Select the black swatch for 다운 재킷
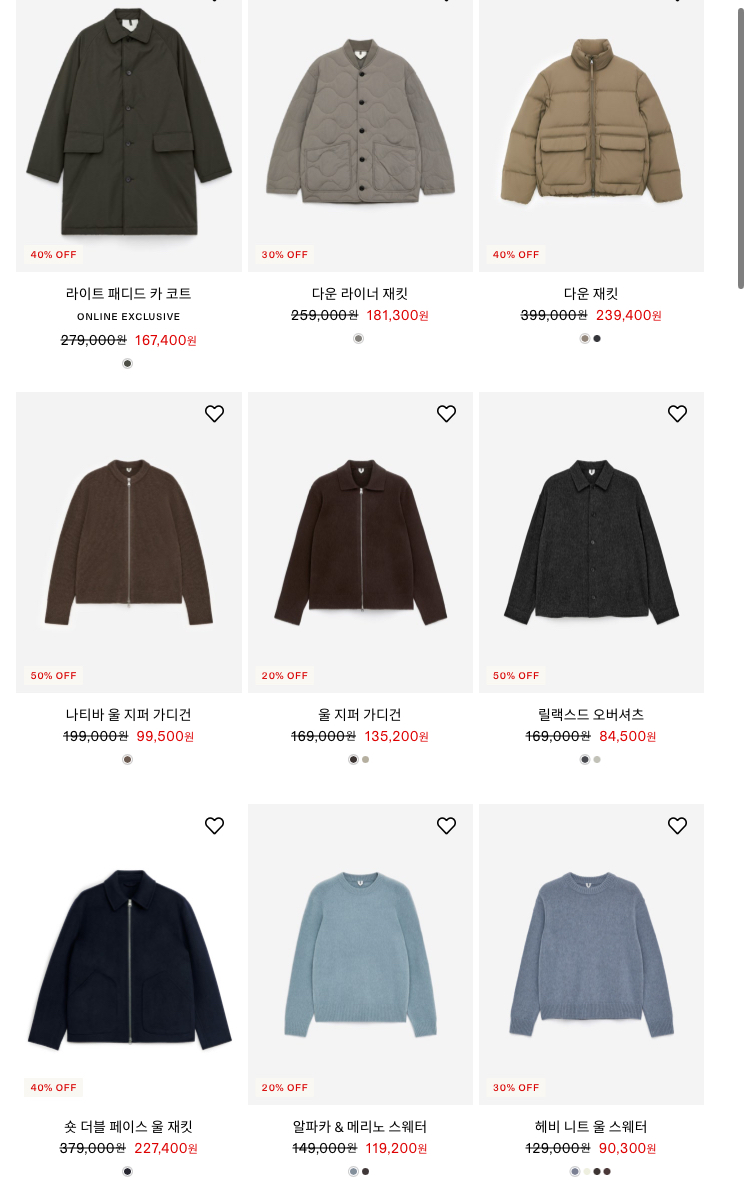750x1180 pixels. click(597, 339)
